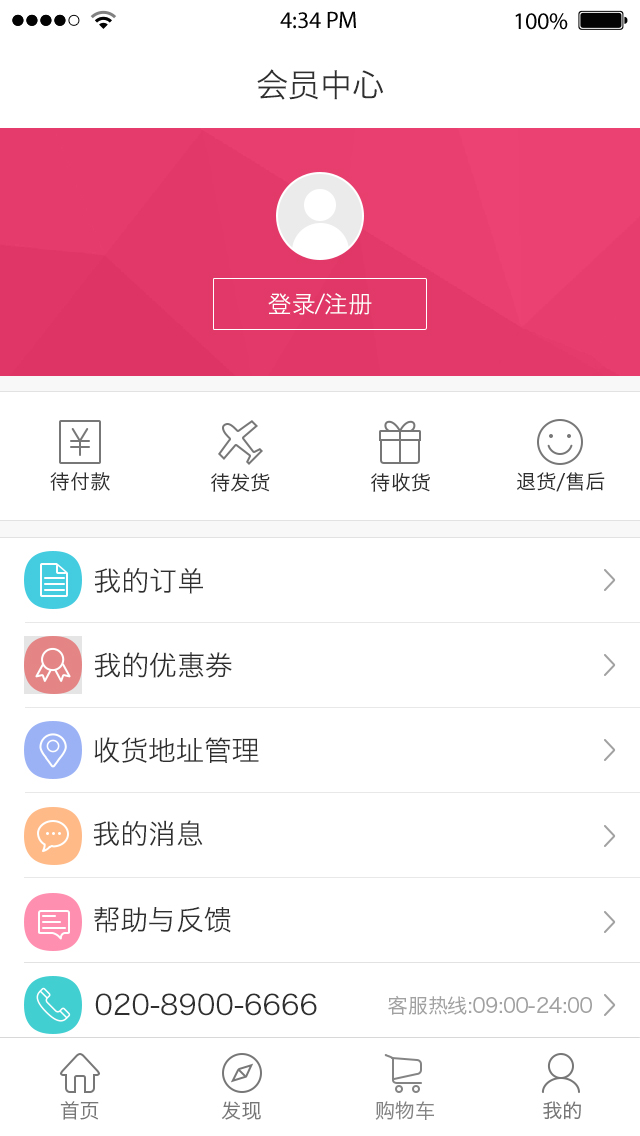Check 我的消息 messages
This screenshot has width=640, height=1136.
[320, 835]
